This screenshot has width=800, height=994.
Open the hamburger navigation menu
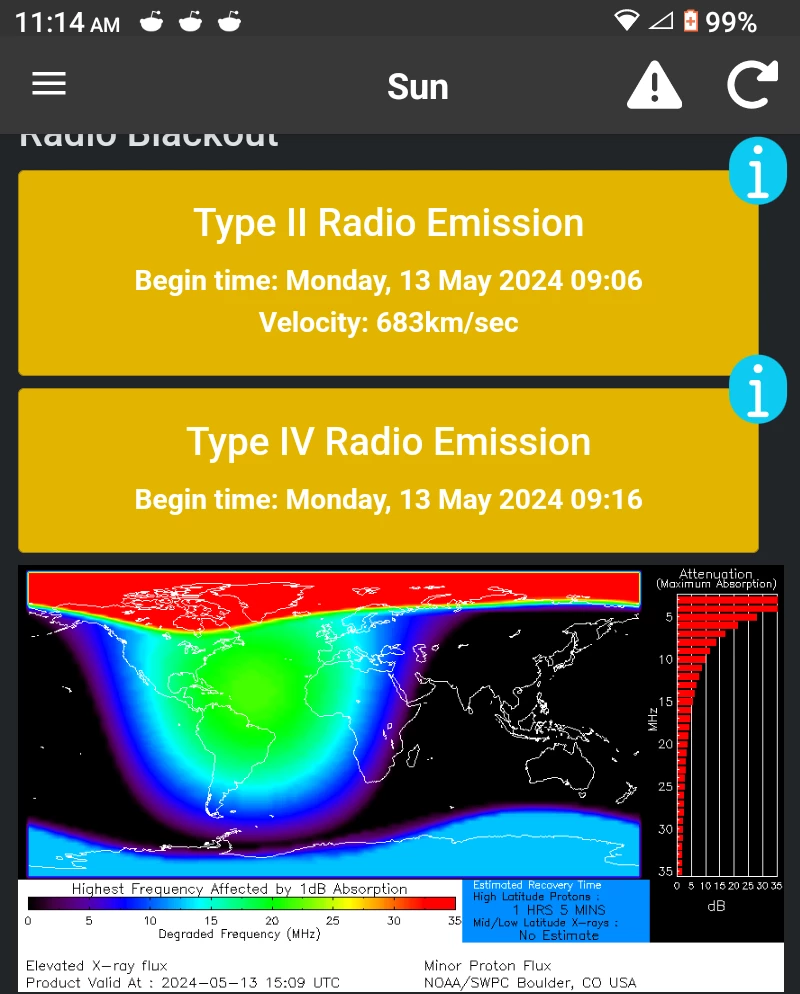[x=49, y=84]
